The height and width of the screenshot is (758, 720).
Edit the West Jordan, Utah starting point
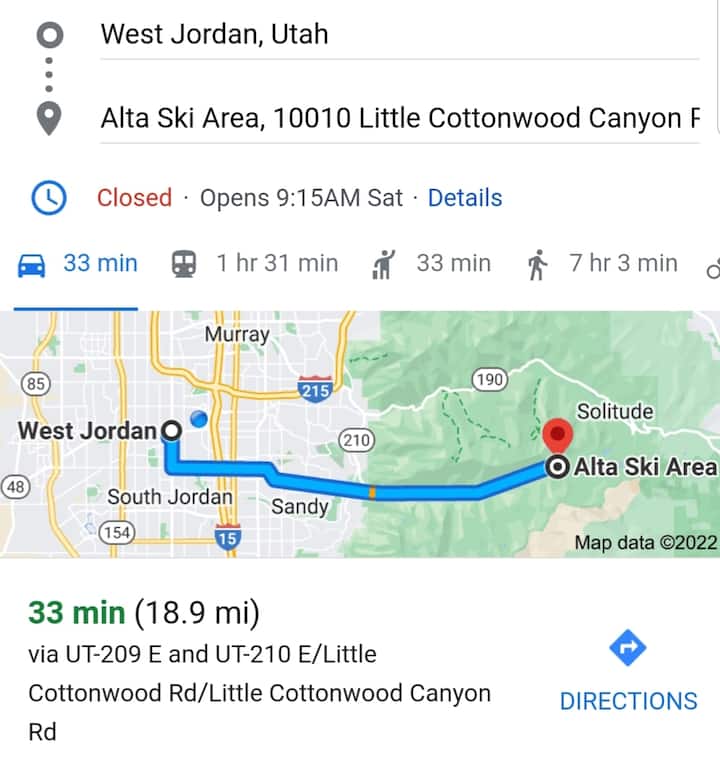[x=400, y=34]
